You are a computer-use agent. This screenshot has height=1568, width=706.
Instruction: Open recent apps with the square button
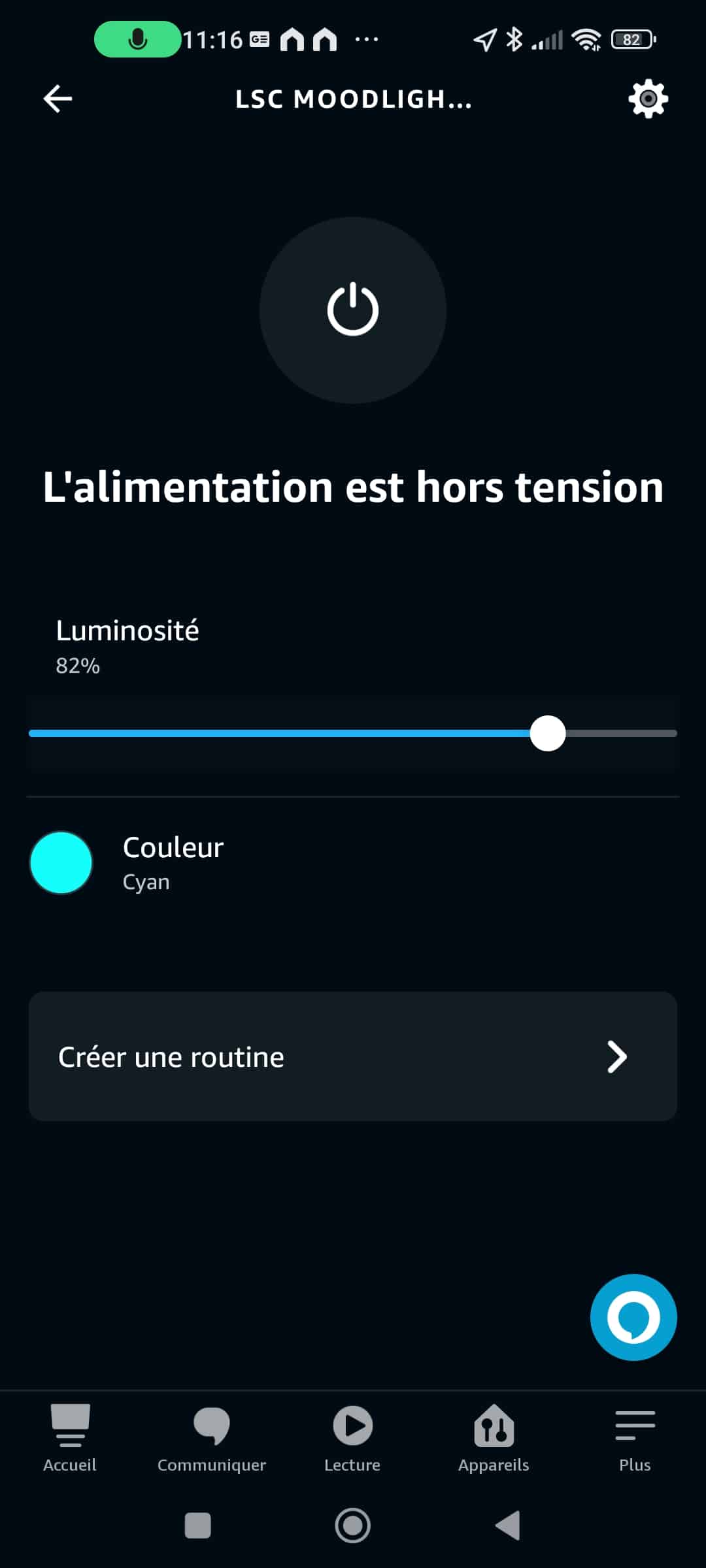198,1526
